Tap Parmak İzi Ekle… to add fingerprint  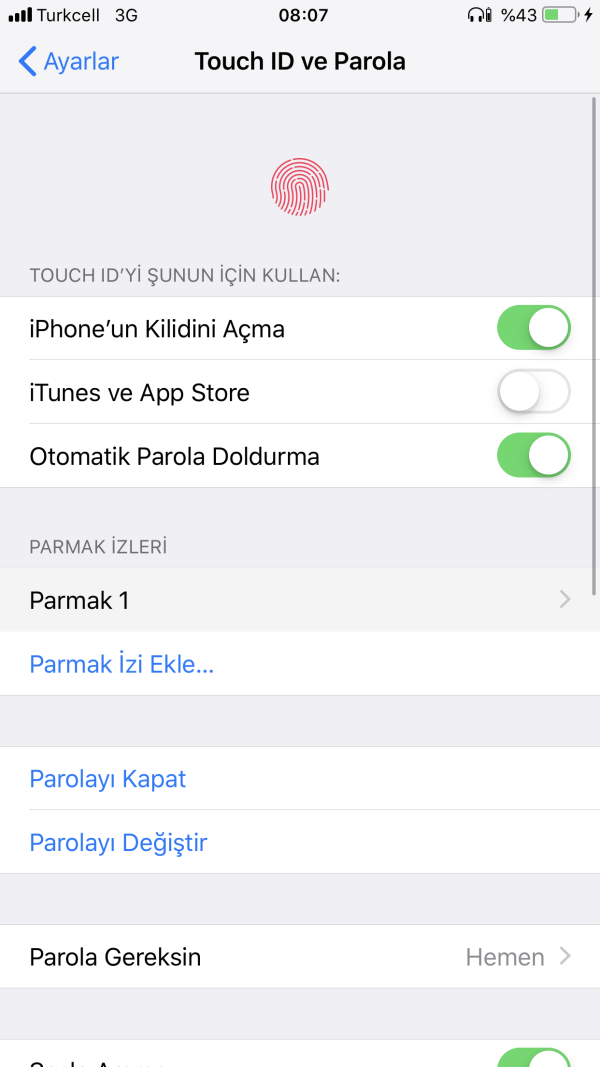(122, 664)
